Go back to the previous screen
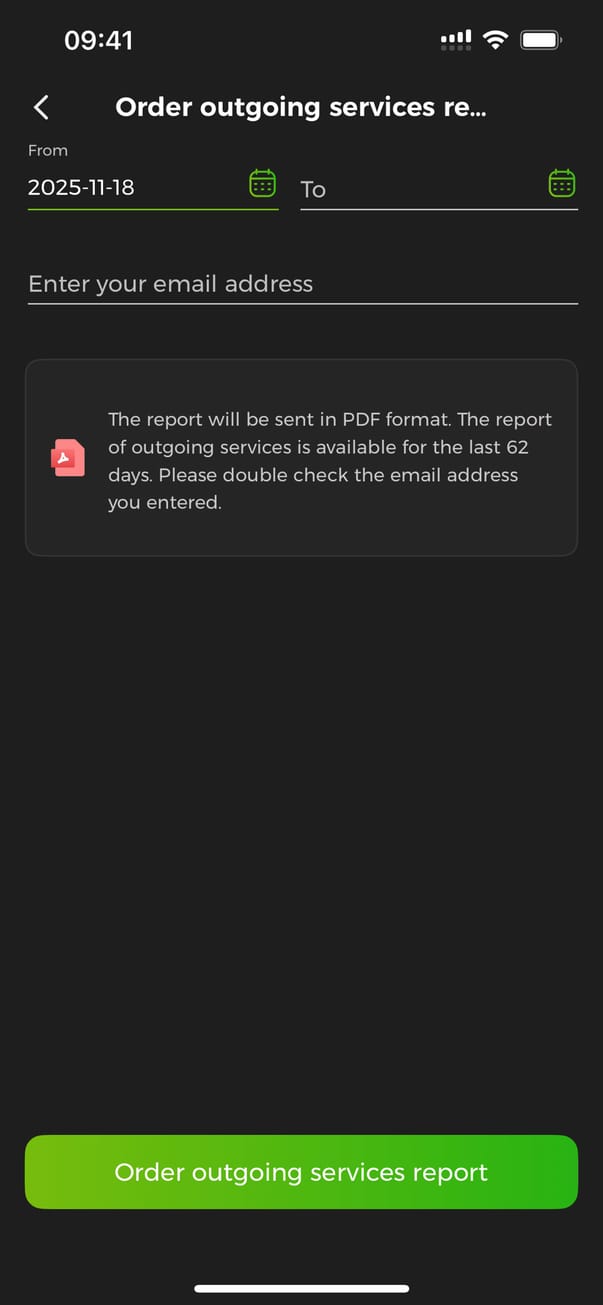The height and width of the screenshot is (1305, 603). (41, 107)
